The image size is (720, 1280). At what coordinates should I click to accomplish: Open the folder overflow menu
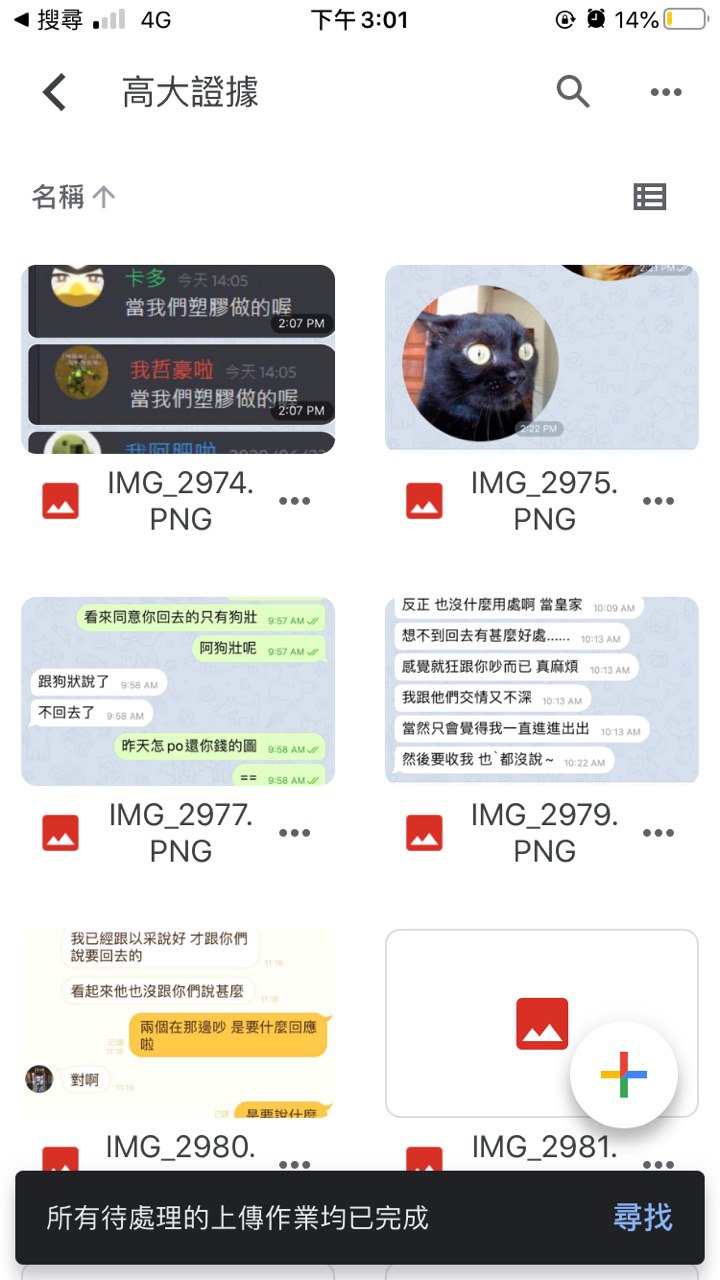click(665, 92)
